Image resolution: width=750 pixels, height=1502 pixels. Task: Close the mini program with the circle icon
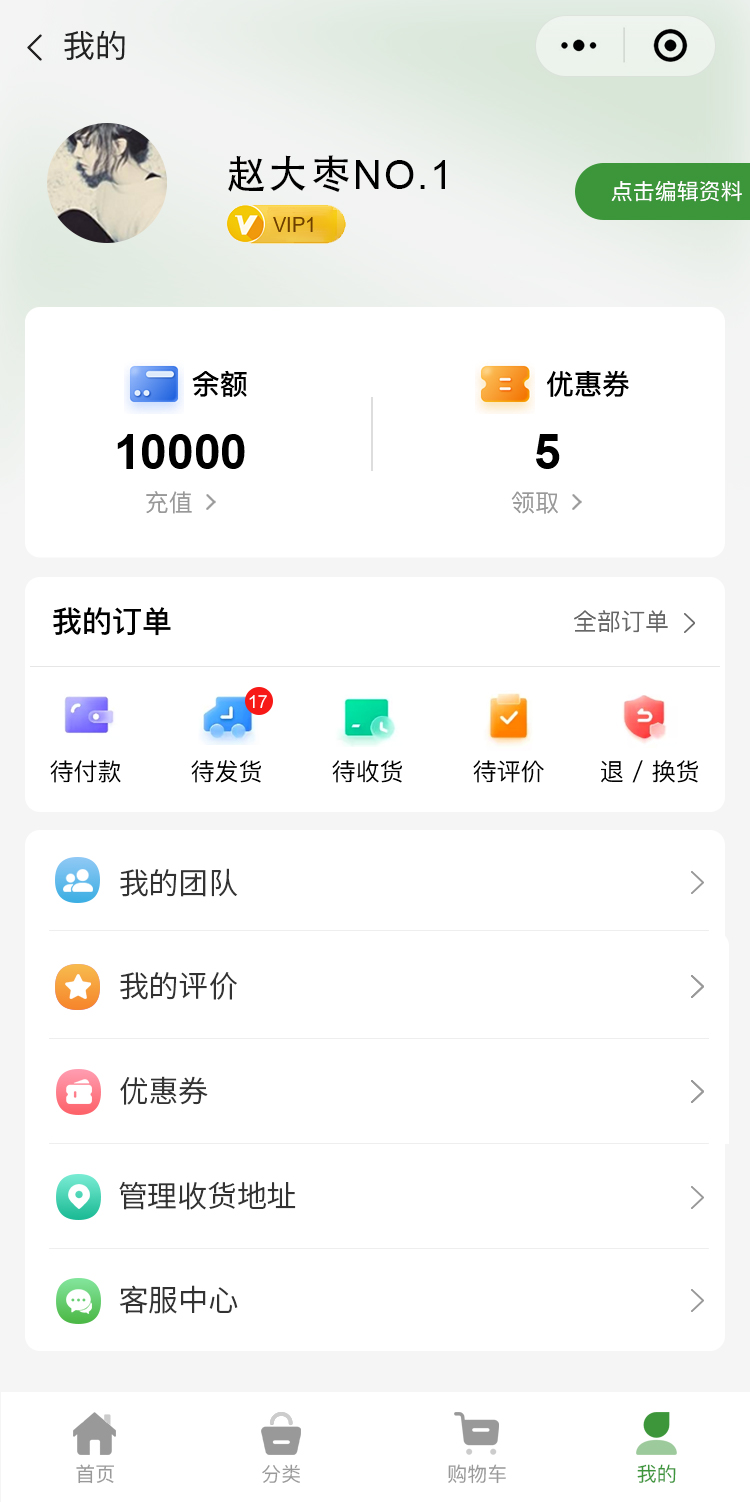tap(669, 46)
